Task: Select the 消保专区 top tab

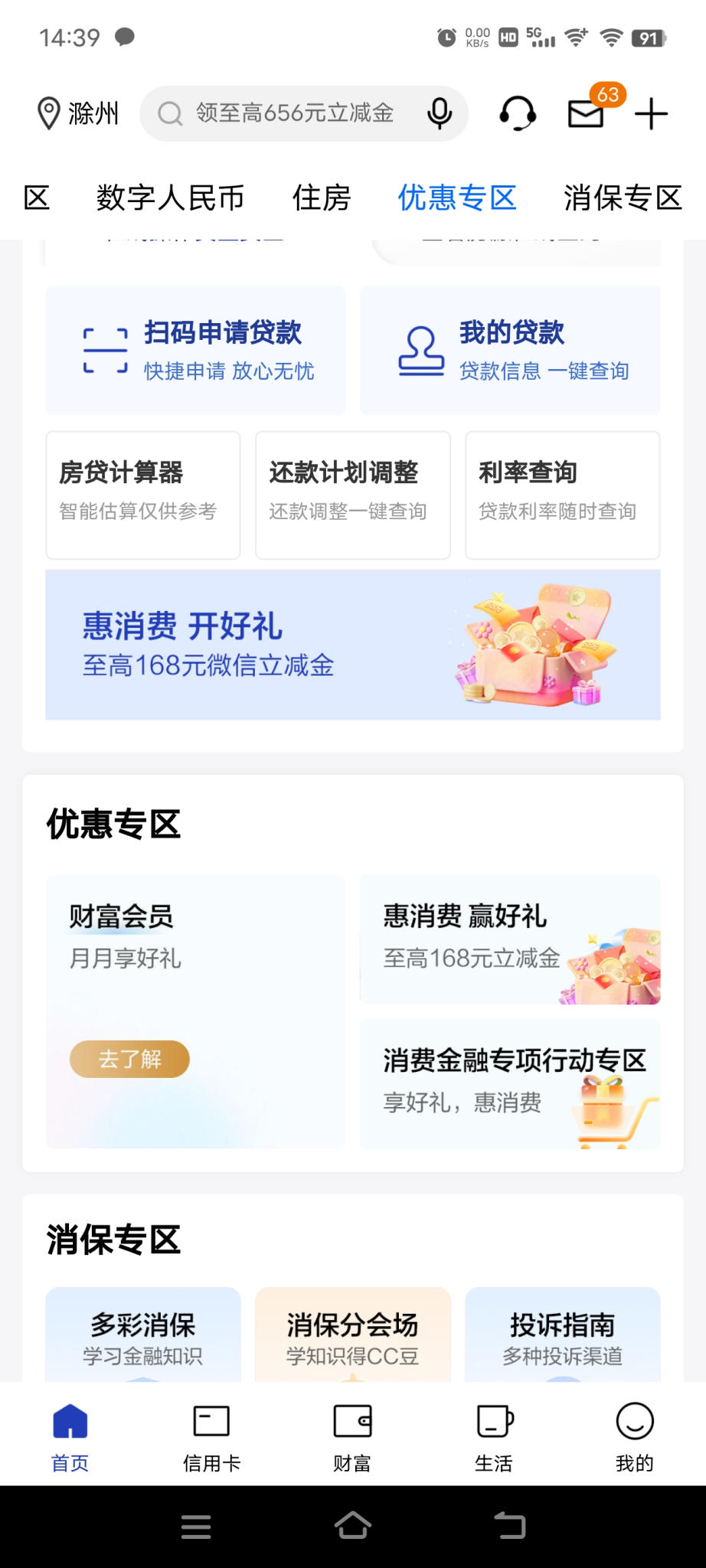Action: click(622, 198)
